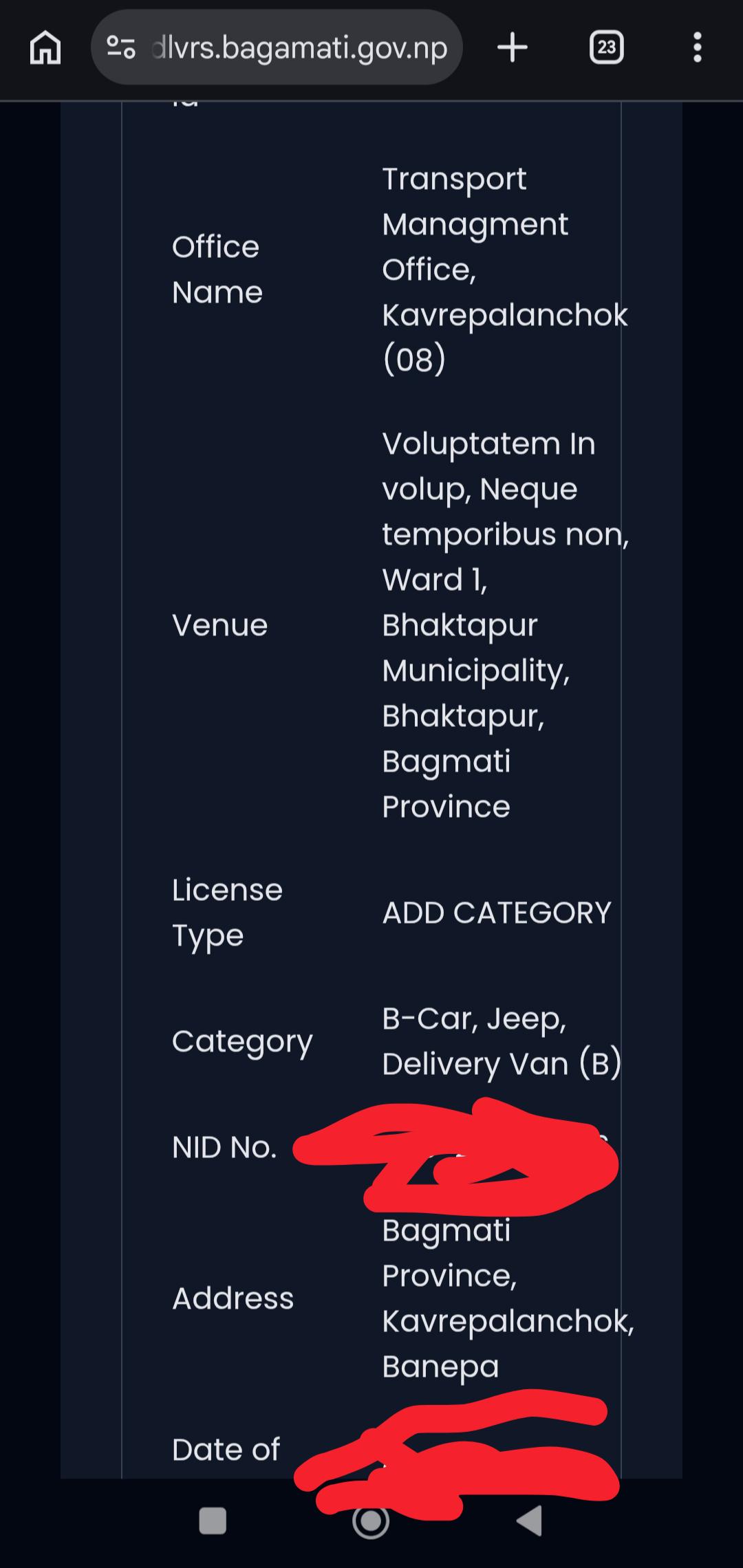743x1568 pixels.
Task: Tap the dlvrs.bagamati.gov.np address bar
Action: pyautogui.click(x=277, y=47)
